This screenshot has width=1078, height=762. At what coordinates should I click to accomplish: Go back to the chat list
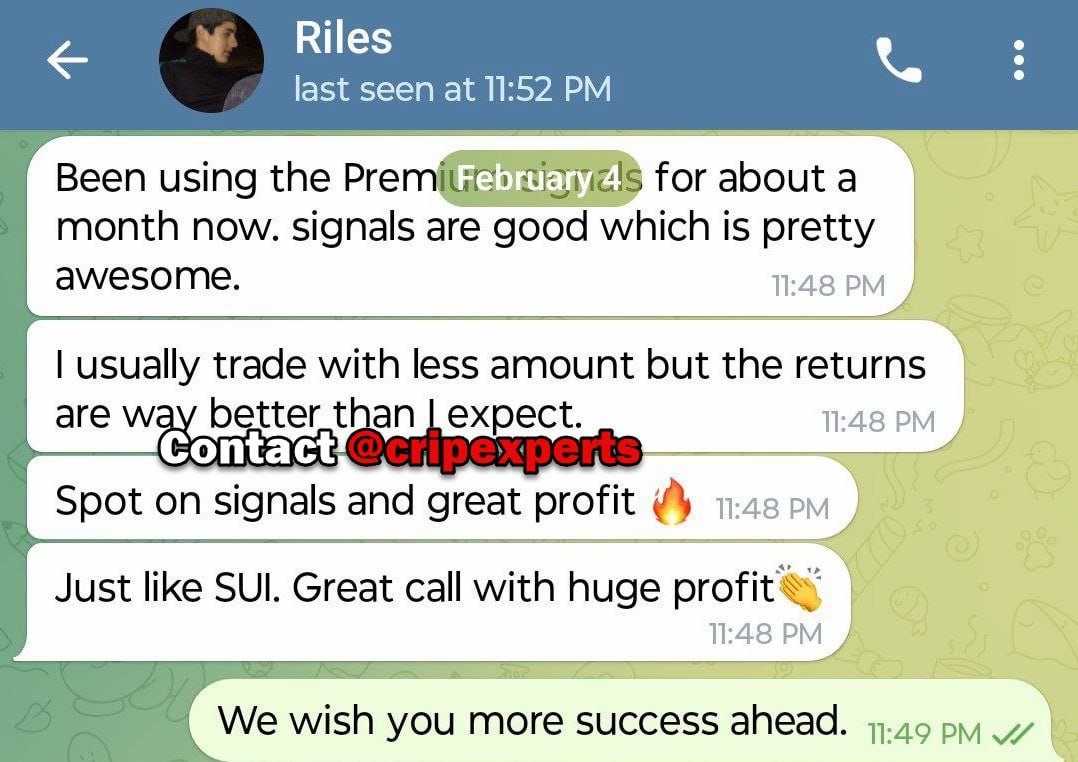pos(67,61)
